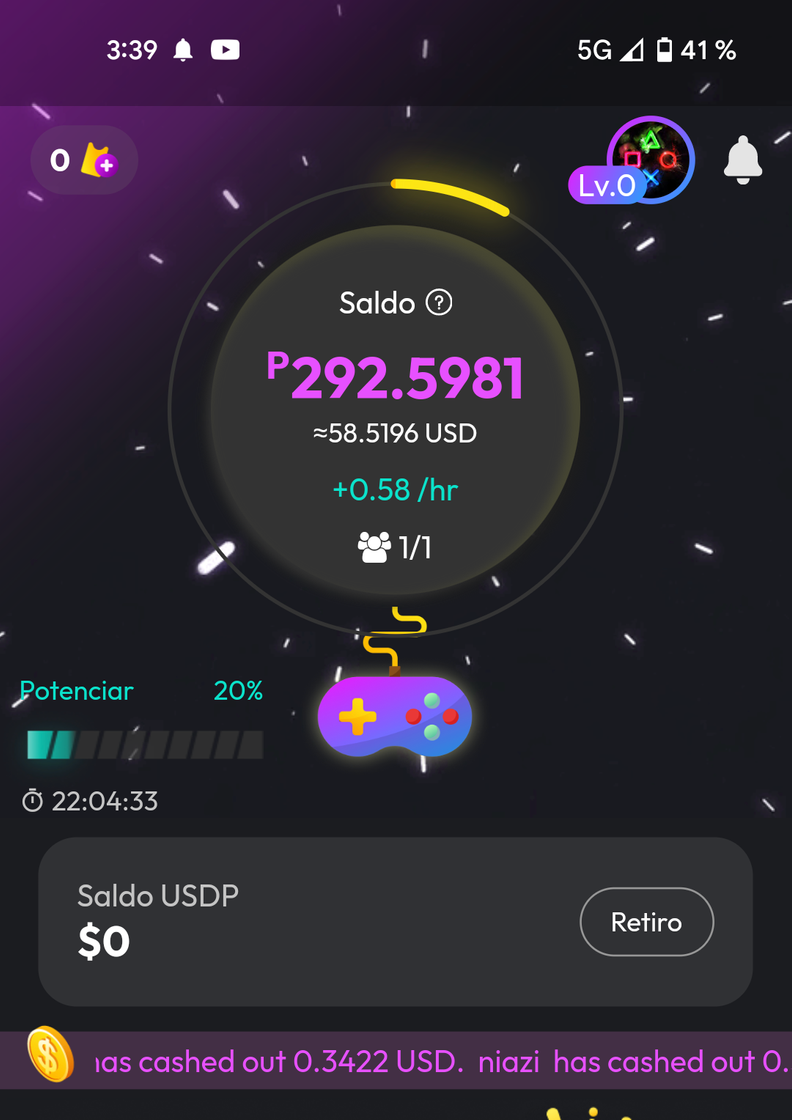Open the YouTube icon in the status bar
Screen dimensions: 792x1120
pyautogui.click(x=225, y=50)
